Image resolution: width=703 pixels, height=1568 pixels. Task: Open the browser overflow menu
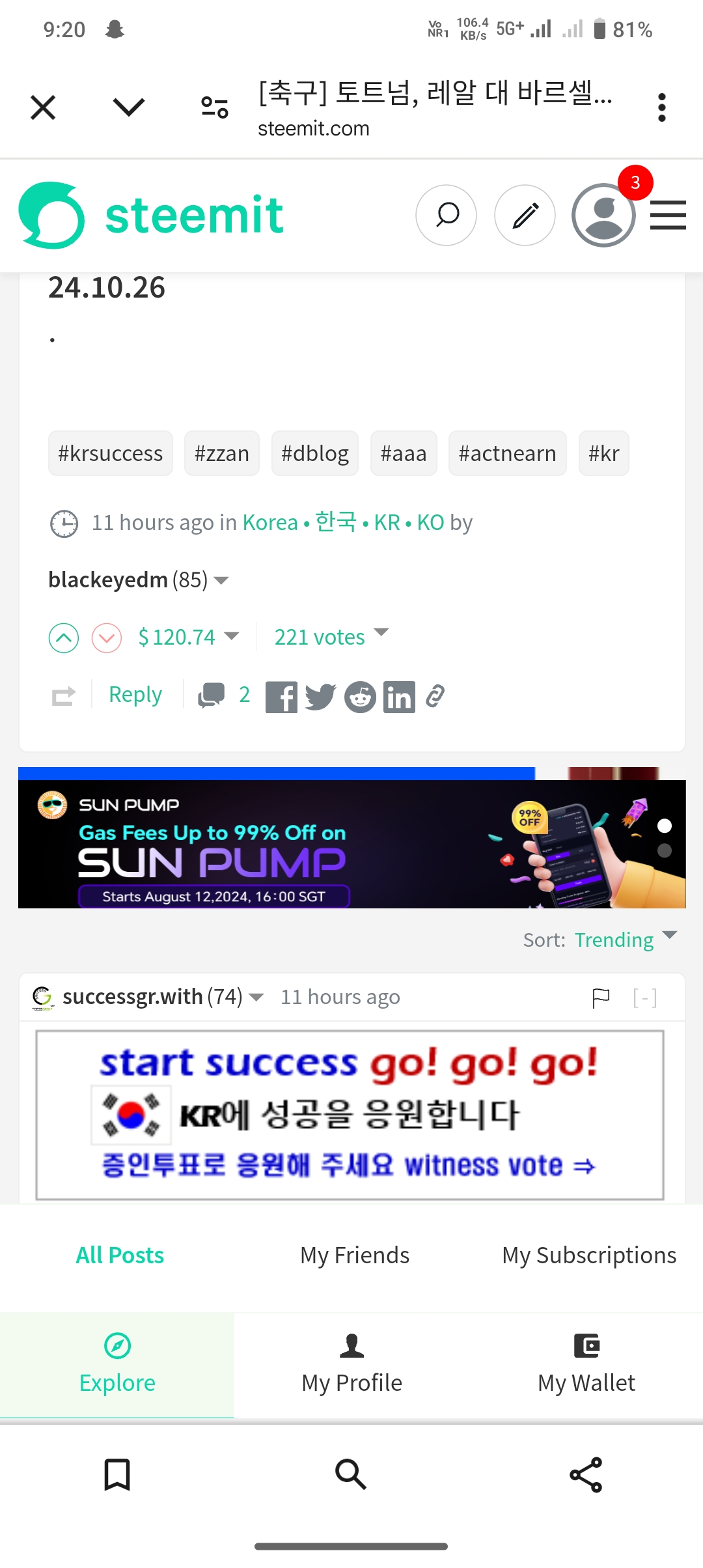(x=662, y=107)
